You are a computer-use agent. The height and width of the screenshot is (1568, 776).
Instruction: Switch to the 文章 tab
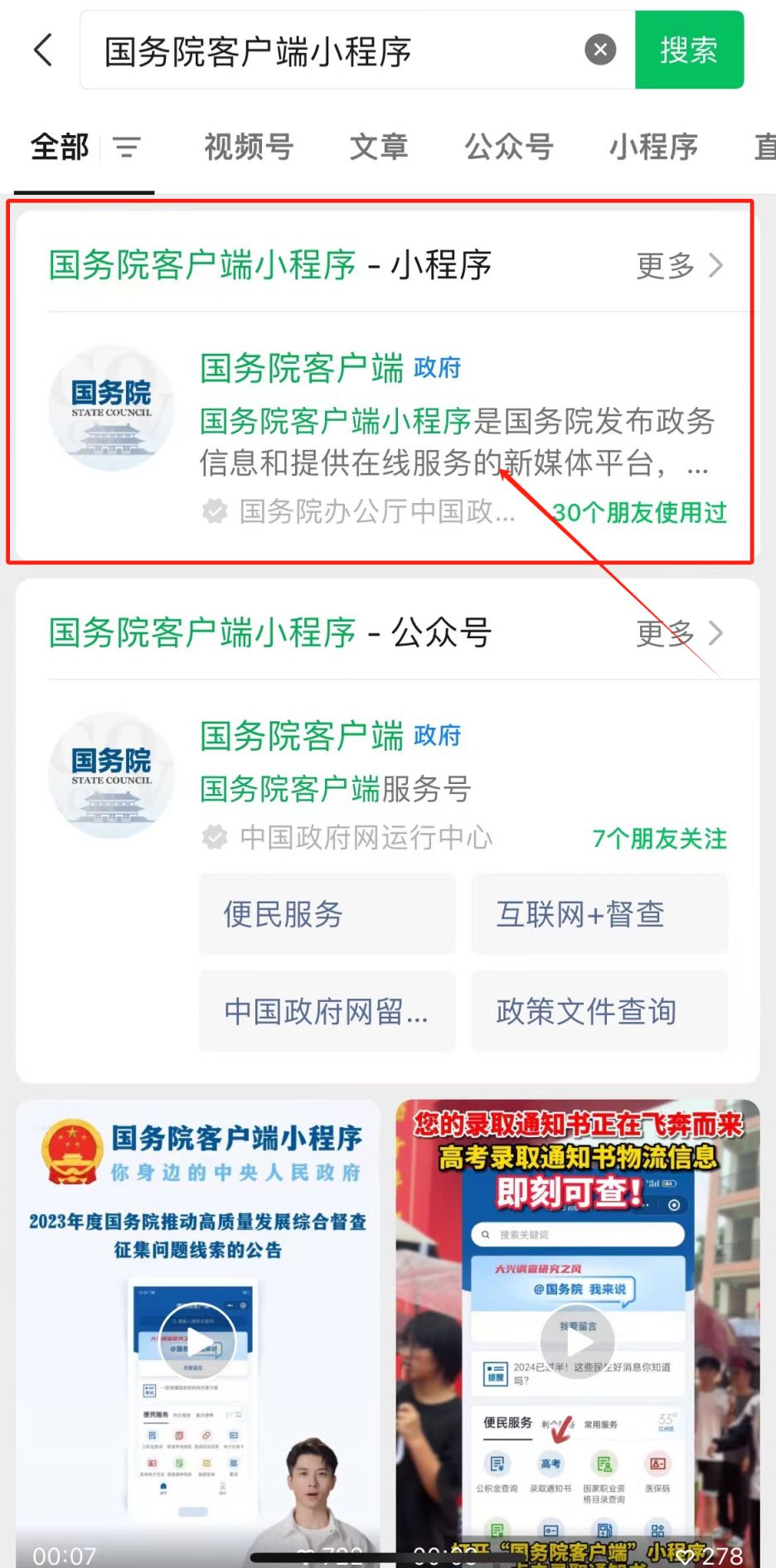pos(379,148)
